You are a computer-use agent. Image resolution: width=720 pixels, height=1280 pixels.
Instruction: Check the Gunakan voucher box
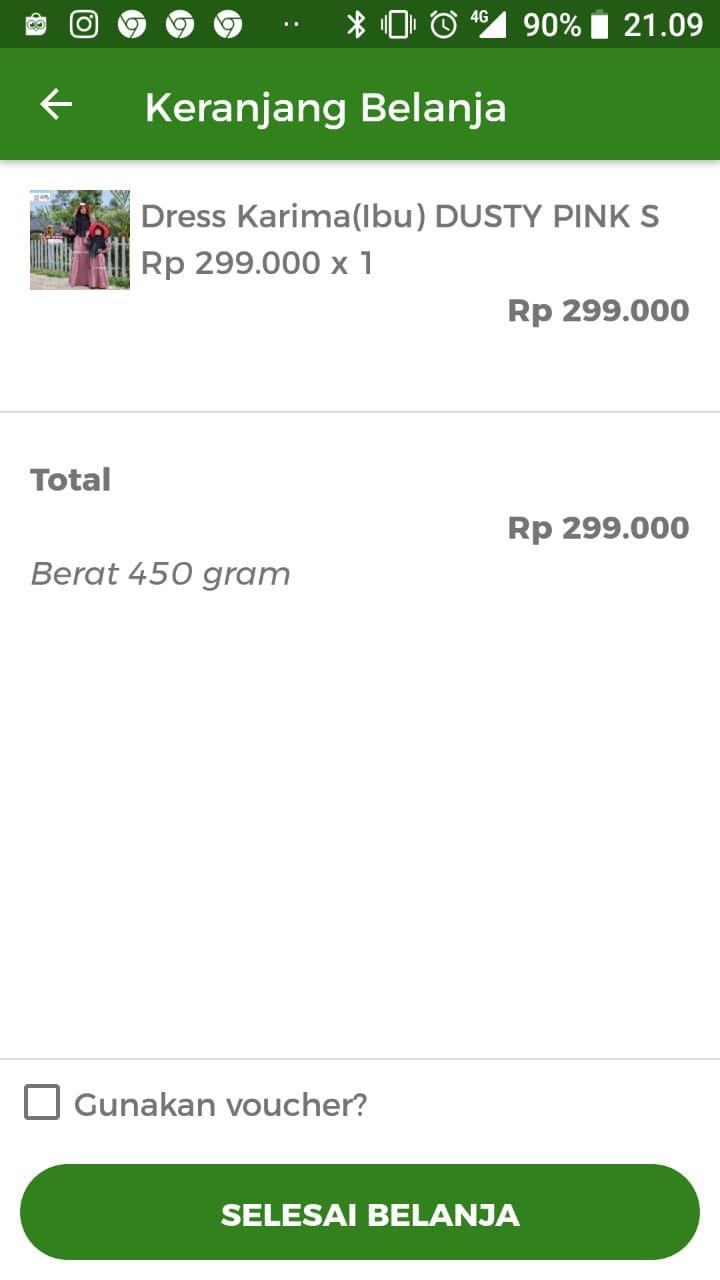(x=42, y=1103)
